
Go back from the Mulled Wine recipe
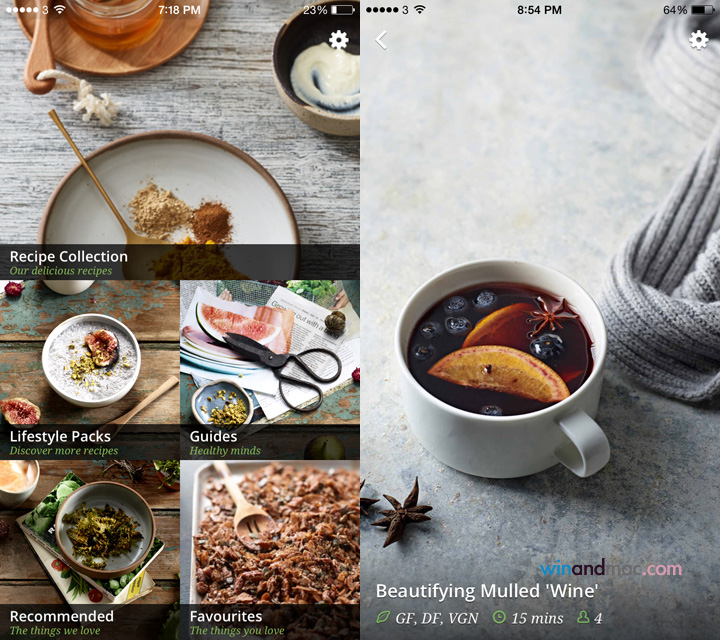tap(381, 40)
